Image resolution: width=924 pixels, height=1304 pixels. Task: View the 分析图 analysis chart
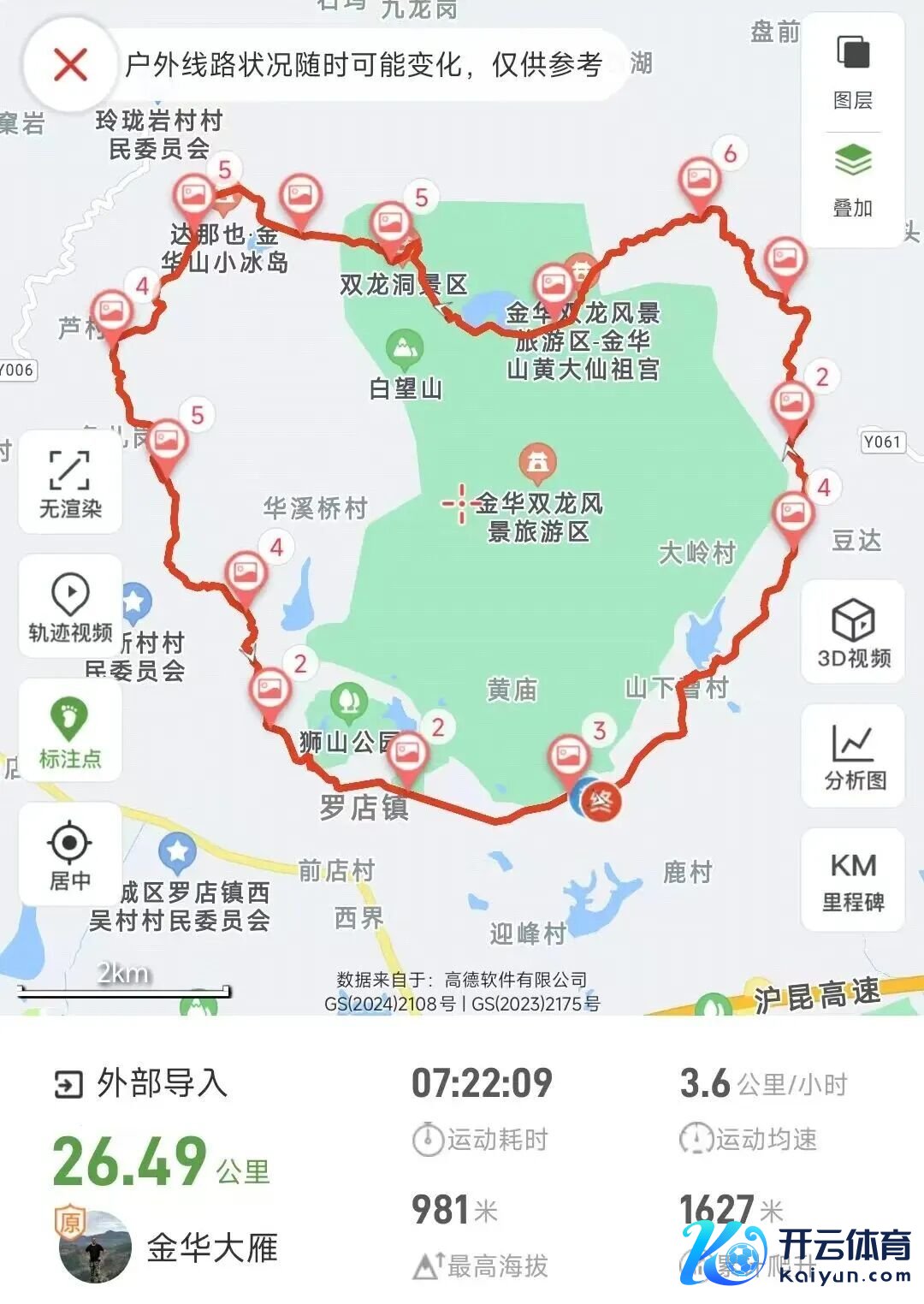[853, 756]
